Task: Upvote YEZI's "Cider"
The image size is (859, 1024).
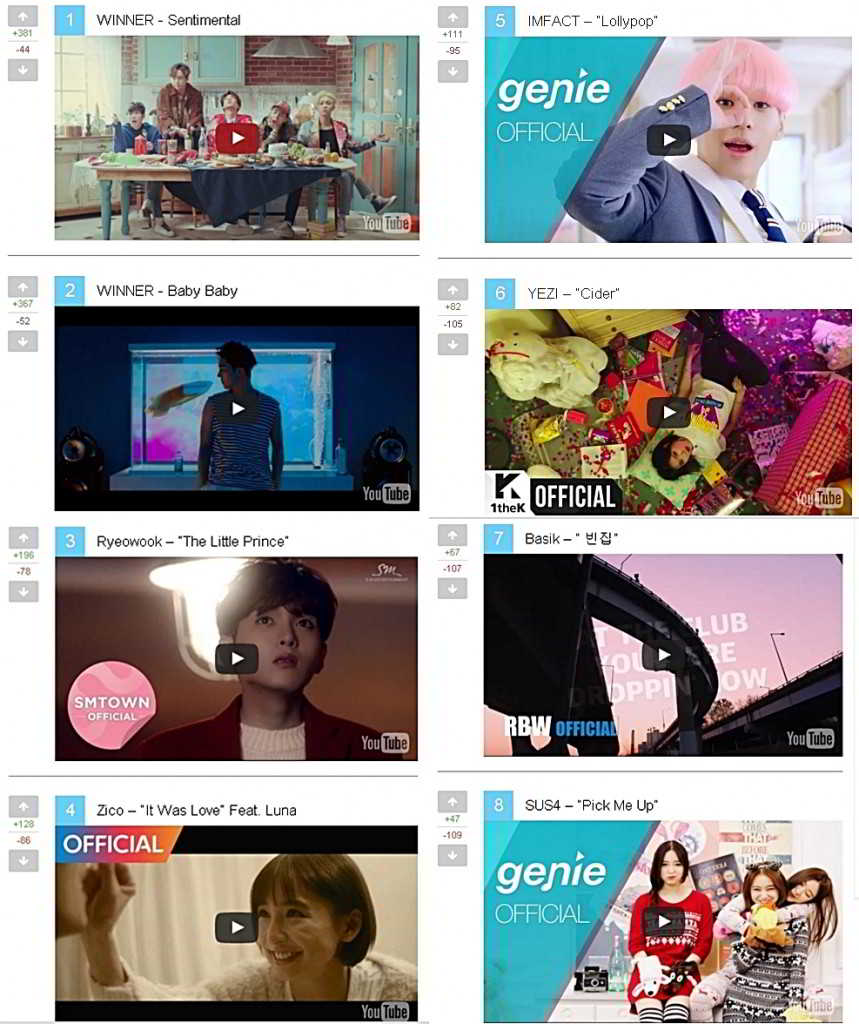Action: (x=453, y=290)
